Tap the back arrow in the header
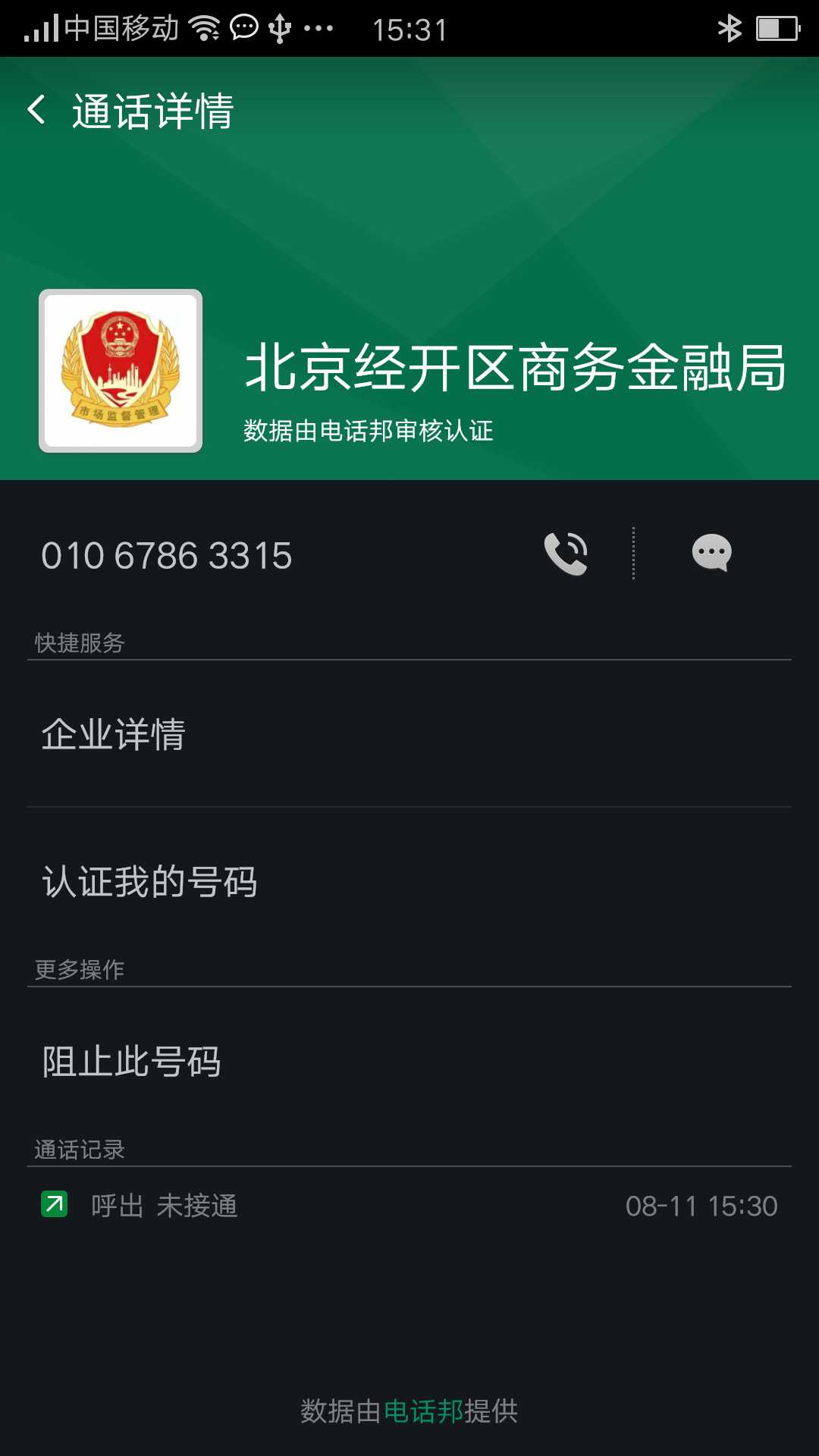This screenshot has height=1456, width=819. (x=36, y=110)
